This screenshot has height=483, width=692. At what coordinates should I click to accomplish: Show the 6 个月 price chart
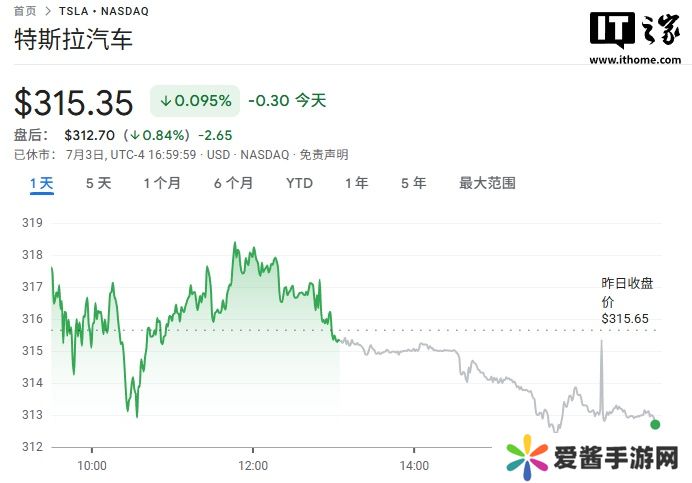point(233,183)
